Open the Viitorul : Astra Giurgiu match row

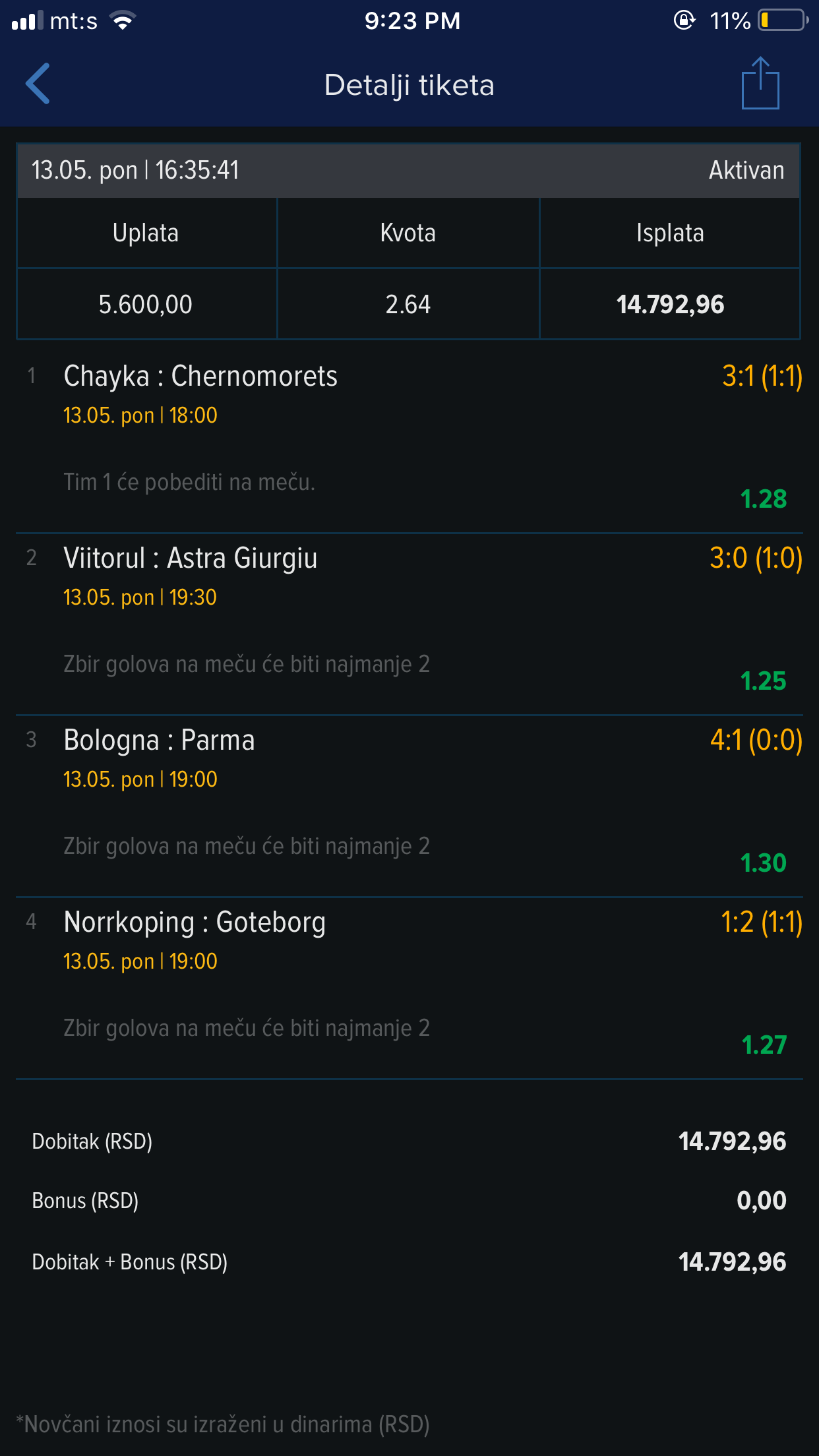(409, 624)
